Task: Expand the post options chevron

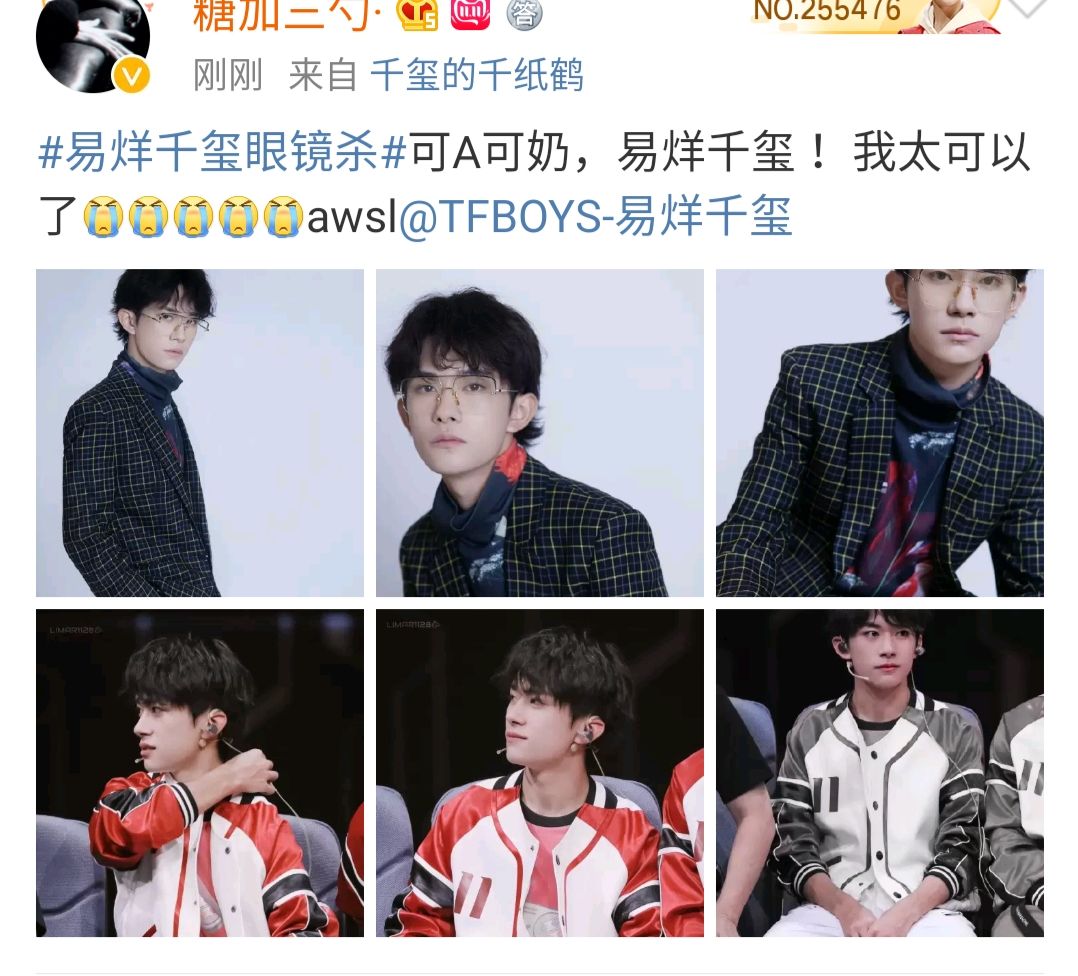Action: click(1030, 10)
